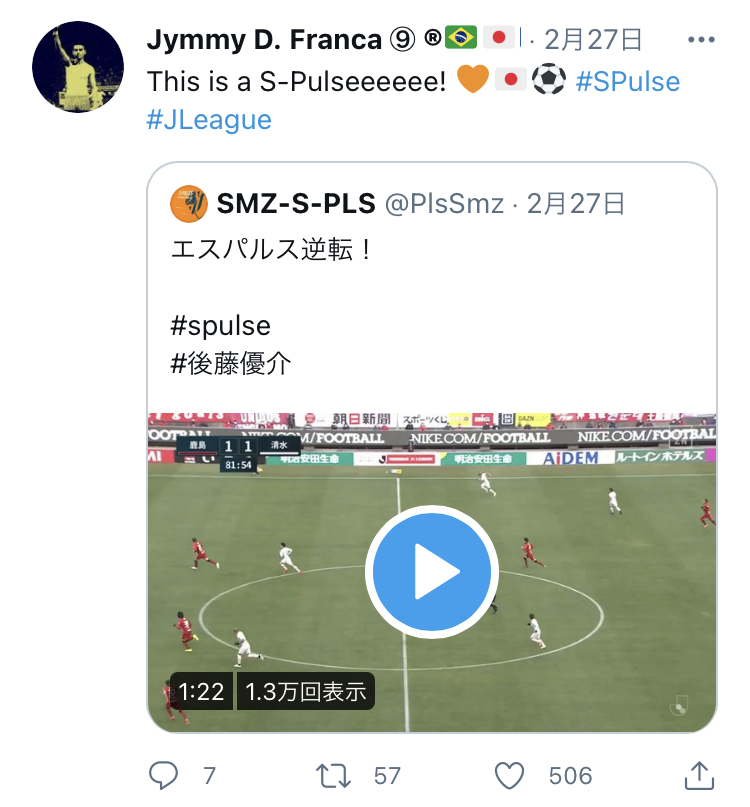Open the #JLeague hashtag link

pos(209,120)
